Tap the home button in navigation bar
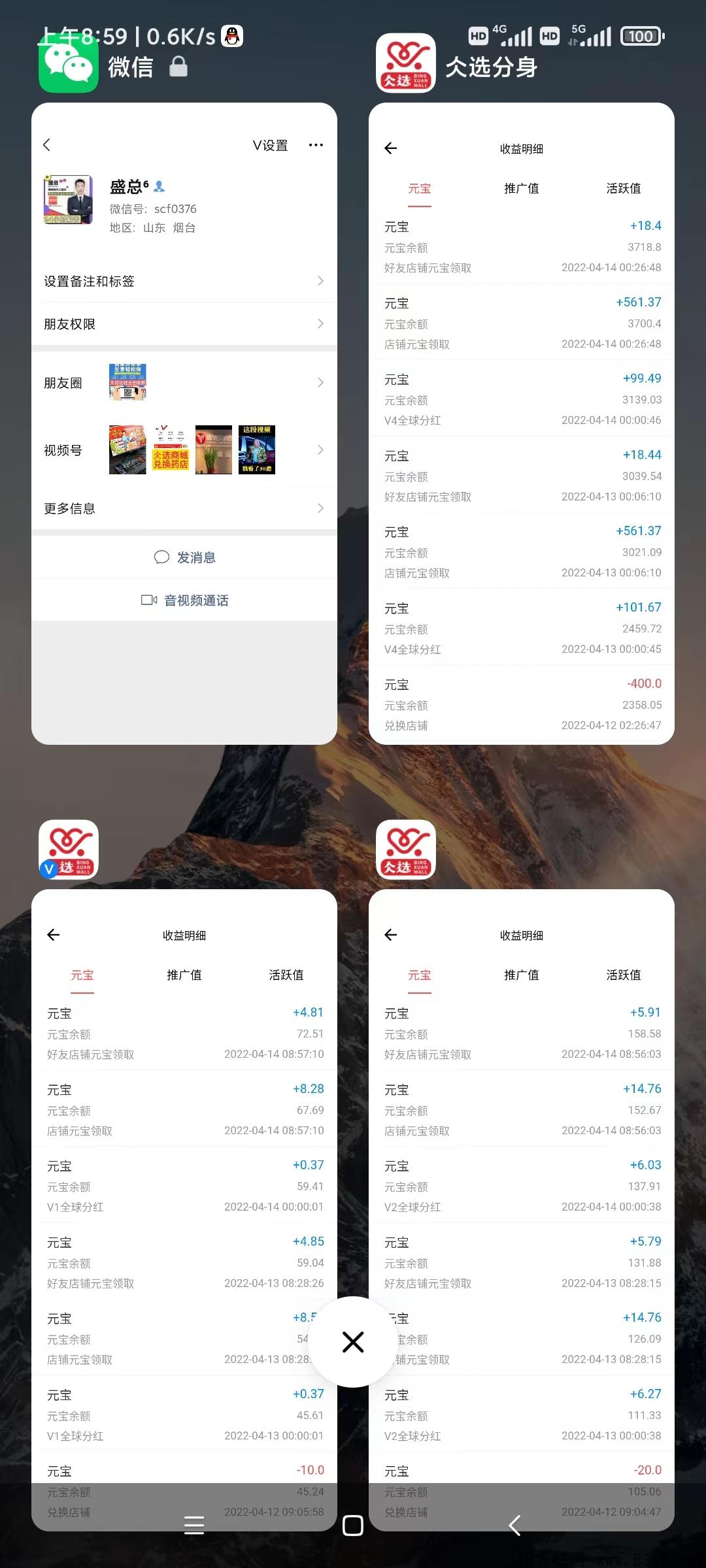The width and height of the screenshot is (706, 1568). coord(353,1526)
